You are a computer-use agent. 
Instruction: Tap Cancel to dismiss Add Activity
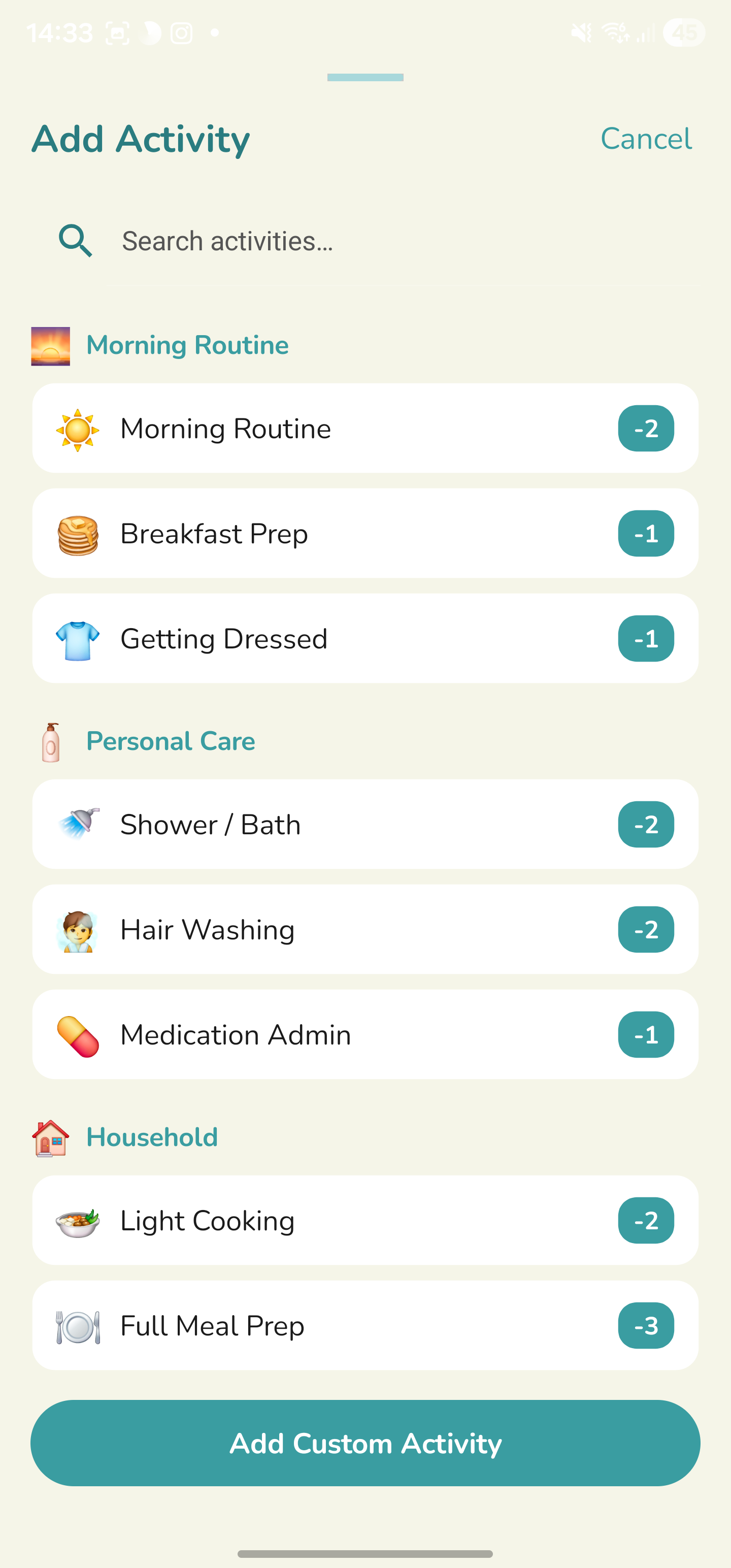[646, 139]
